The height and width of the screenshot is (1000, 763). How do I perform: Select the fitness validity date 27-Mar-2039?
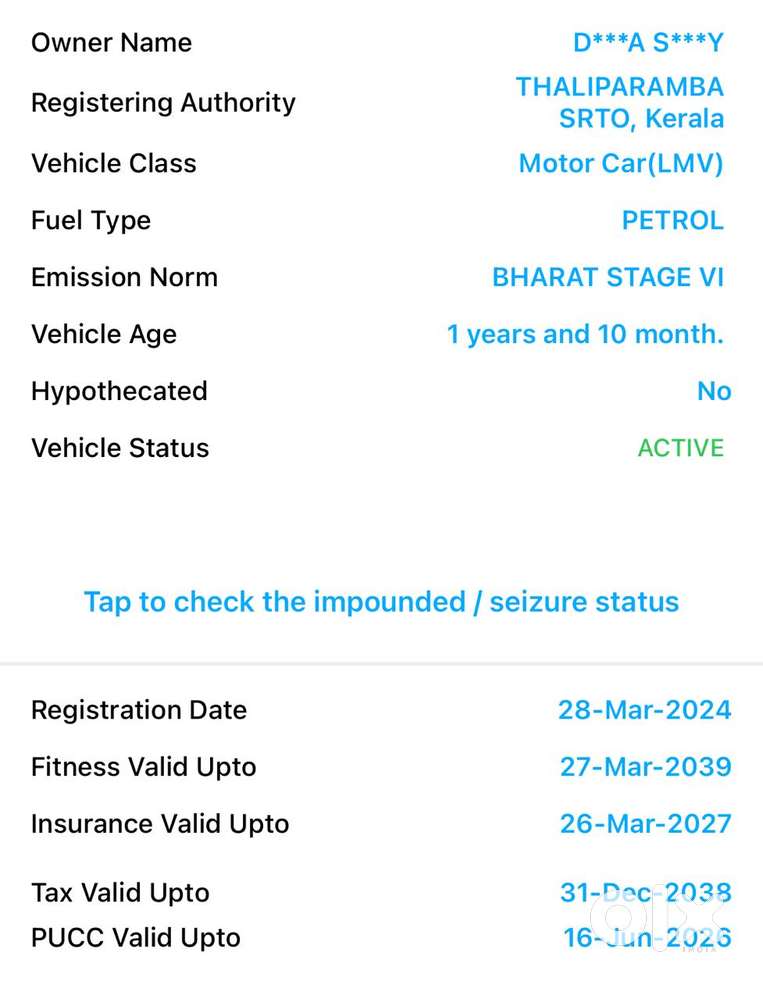click(x=645, y=767)
